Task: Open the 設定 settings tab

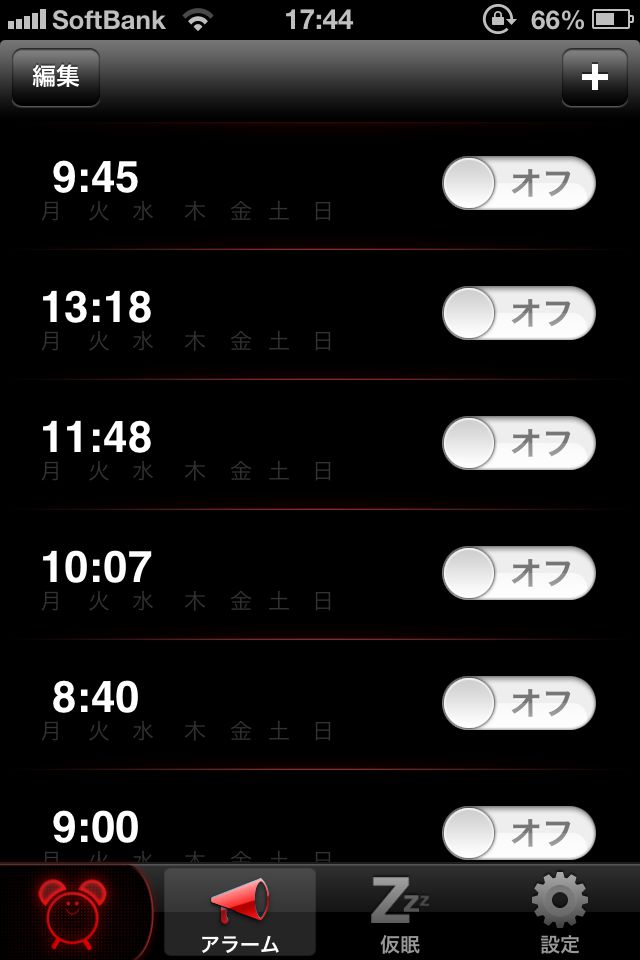Action: 559,912
